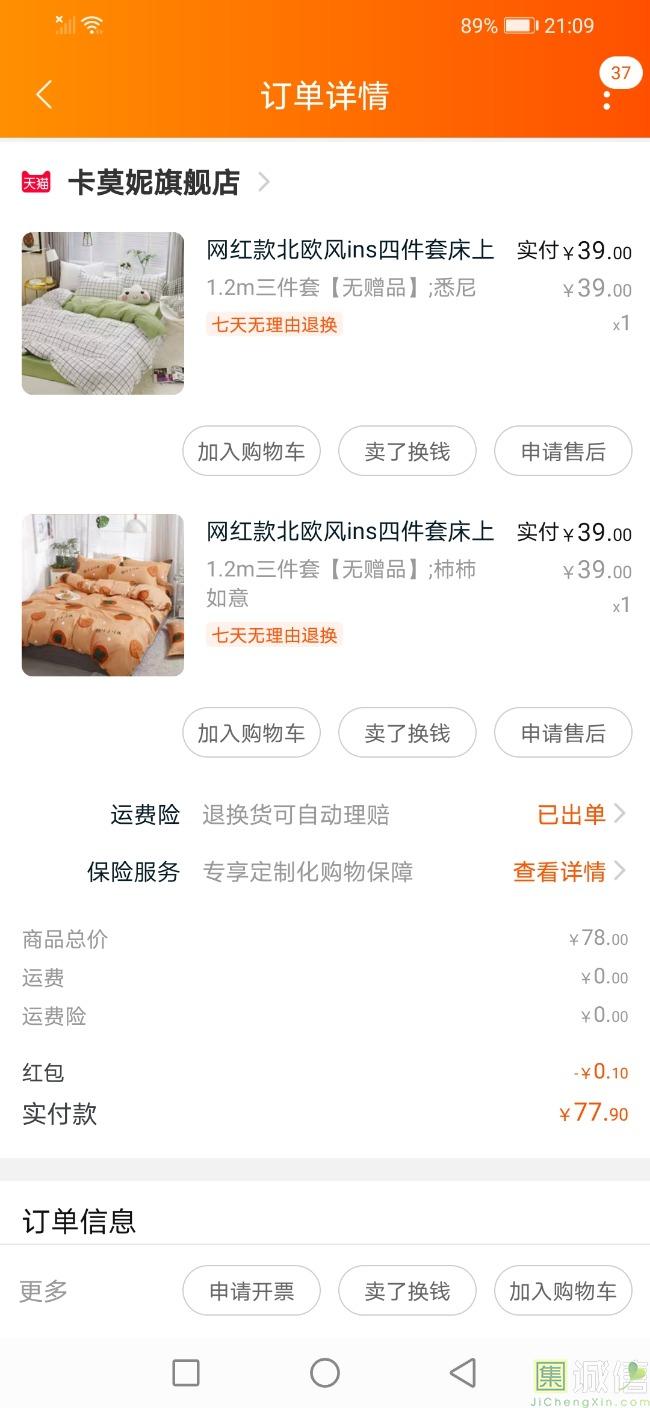Open the 柿柿如意 bedding set product image
650x1408 pixels.
click(x=103, y=595)
